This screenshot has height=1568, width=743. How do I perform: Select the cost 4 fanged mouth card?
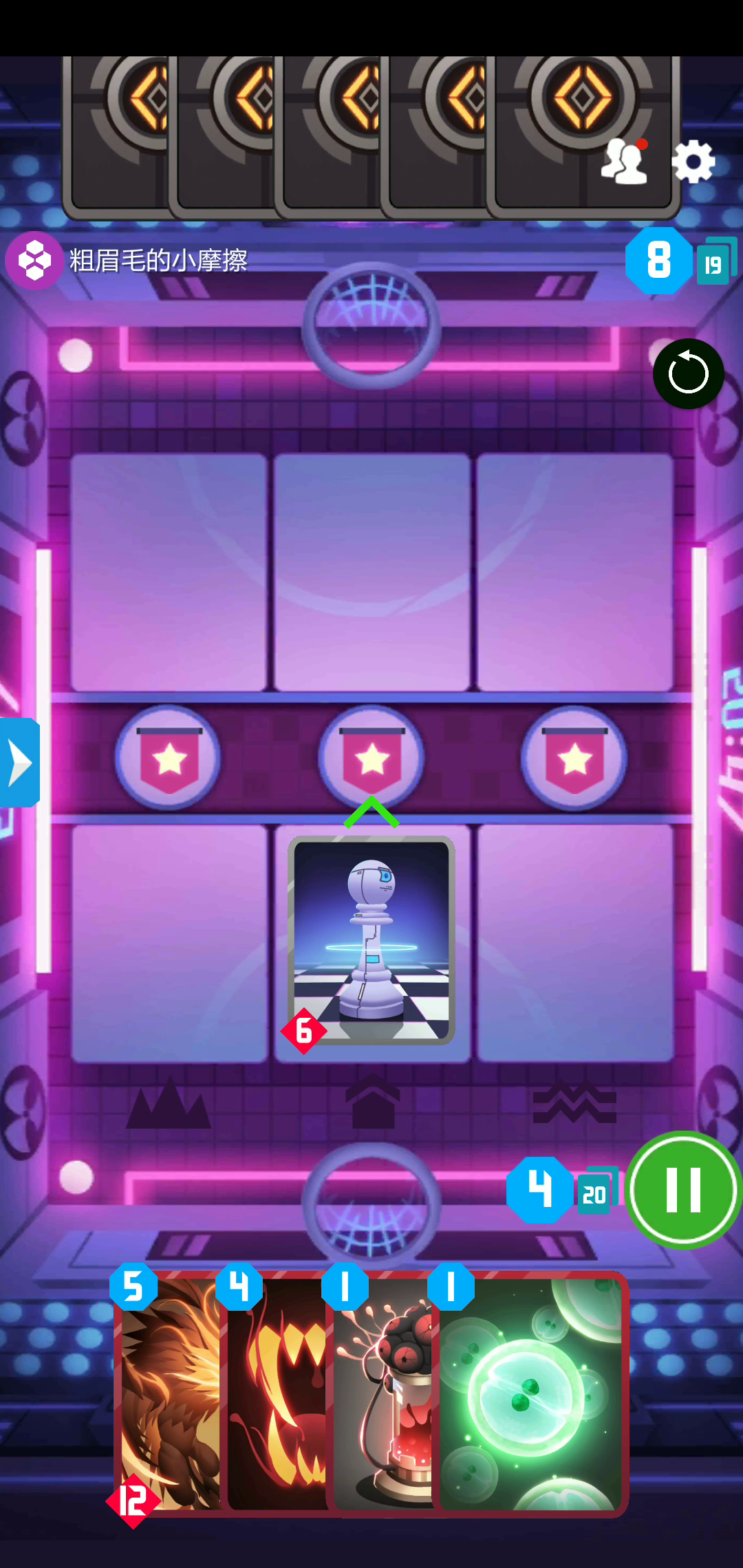click(x=275, y=1393)
